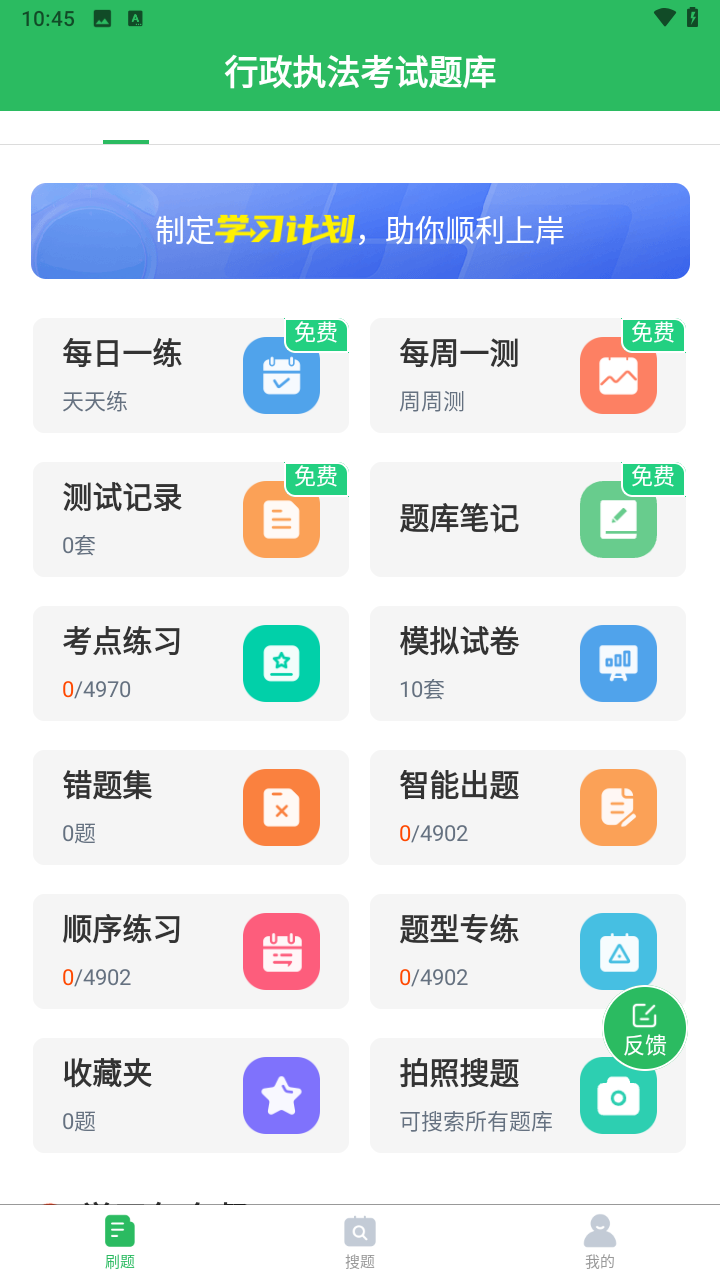Select the 智能出题 pen document icon
Screen dimensions: 720x1280
coord(618,807)
